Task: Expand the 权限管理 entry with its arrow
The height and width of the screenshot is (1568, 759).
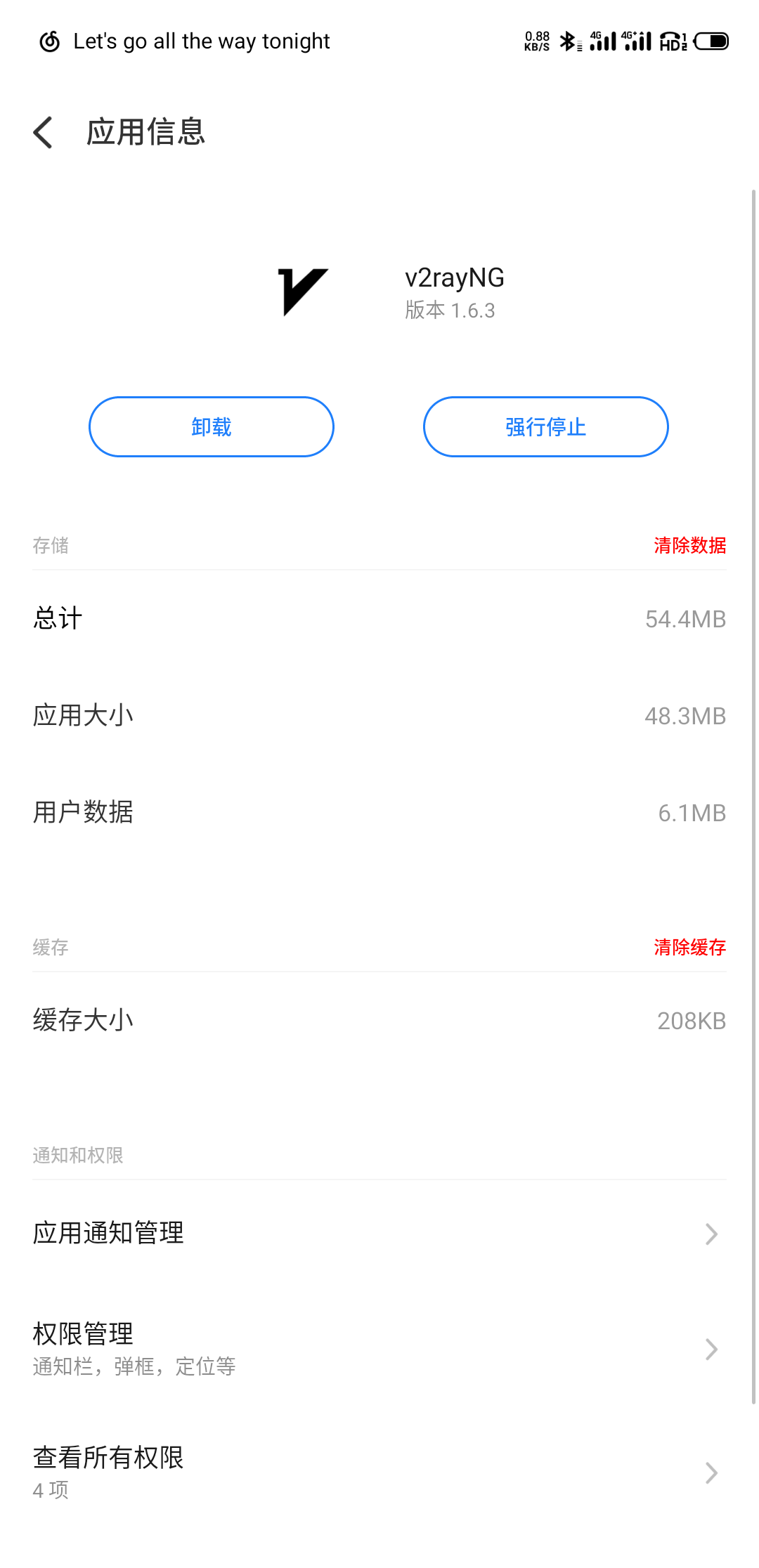Action: tap(711, 1349)
